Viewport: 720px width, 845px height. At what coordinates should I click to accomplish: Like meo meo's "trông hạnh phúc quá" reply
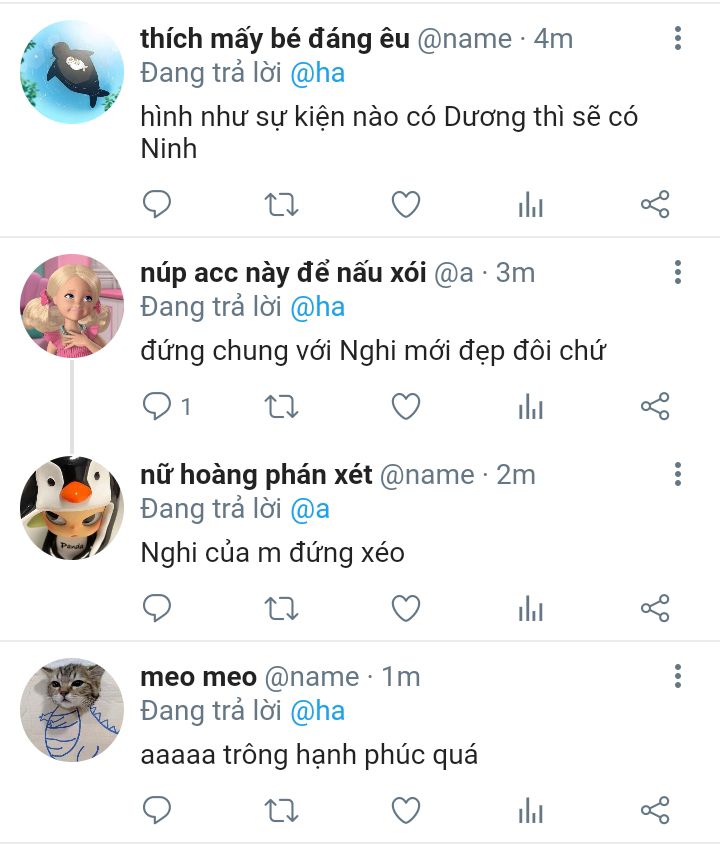coord(405,809)
